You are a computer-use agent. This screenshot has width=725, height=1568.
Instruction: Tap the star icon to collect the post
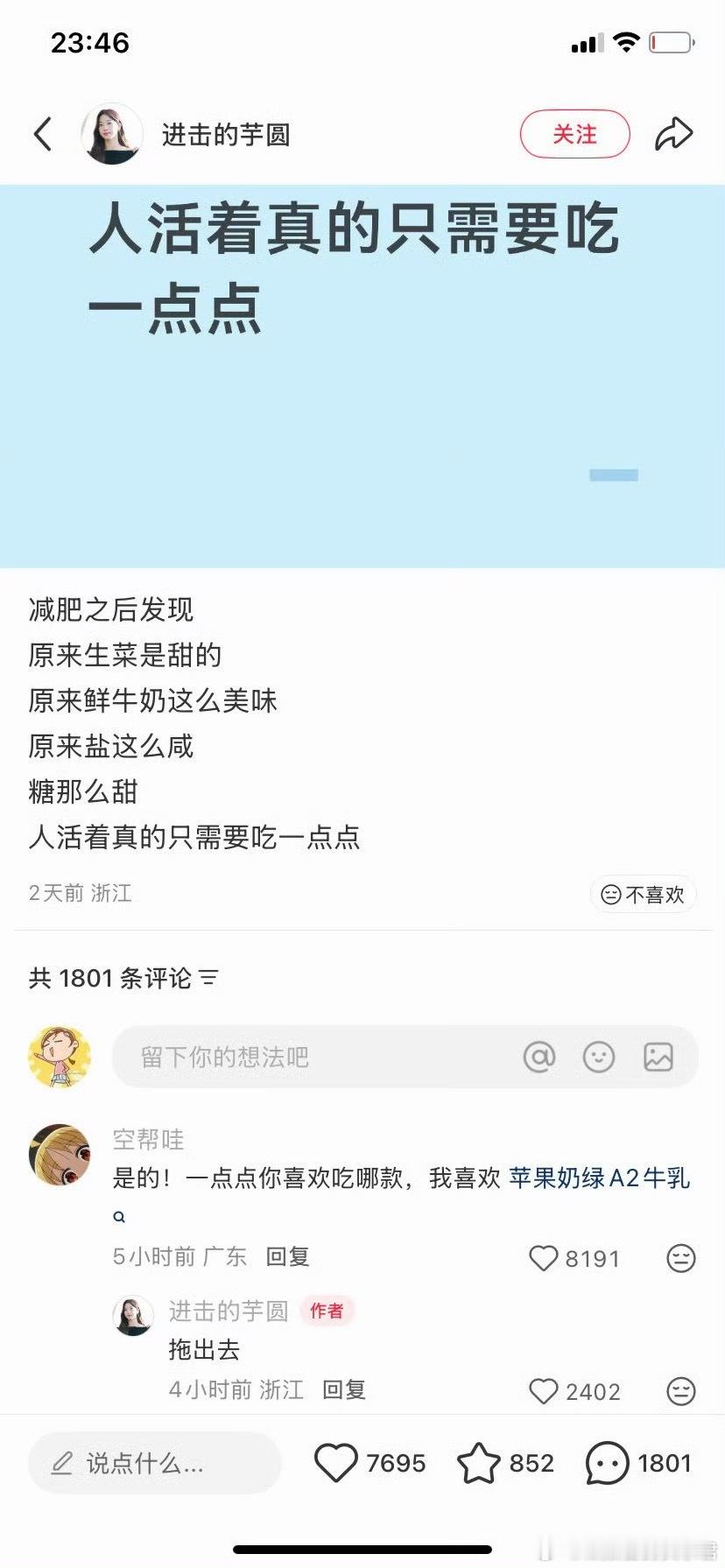478,1462
